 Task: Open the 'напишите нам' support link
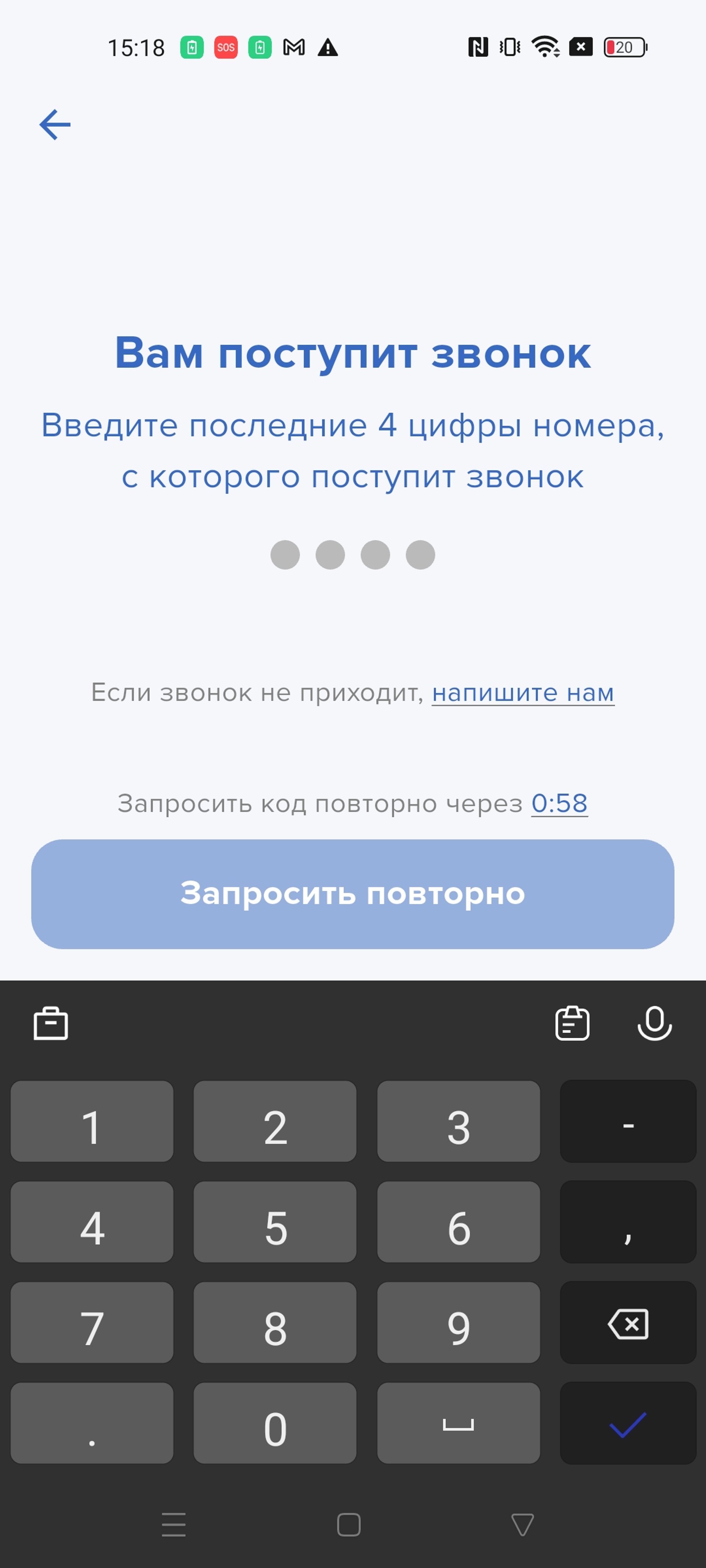523,693
